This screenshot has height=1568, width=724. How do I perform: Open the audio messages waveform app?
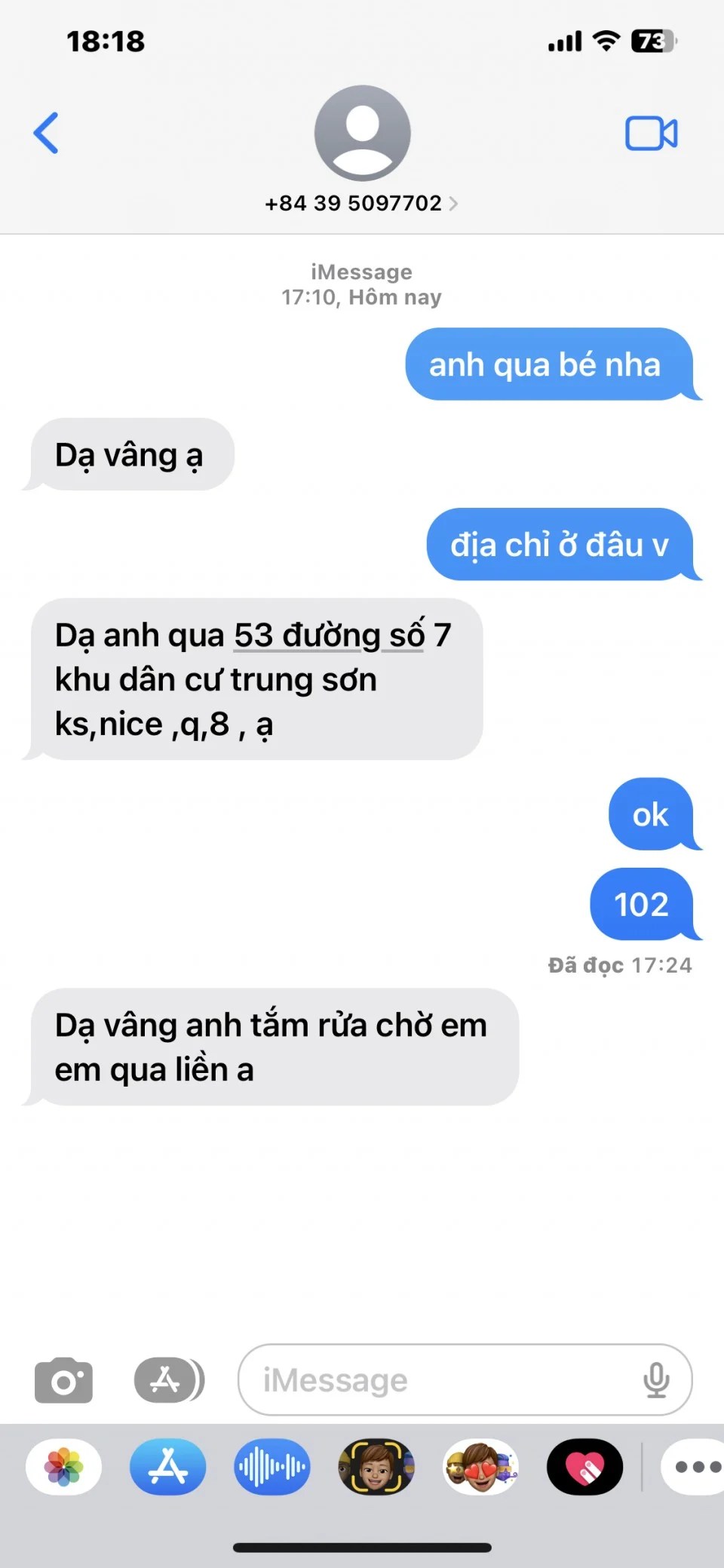tap(272, 1467)
